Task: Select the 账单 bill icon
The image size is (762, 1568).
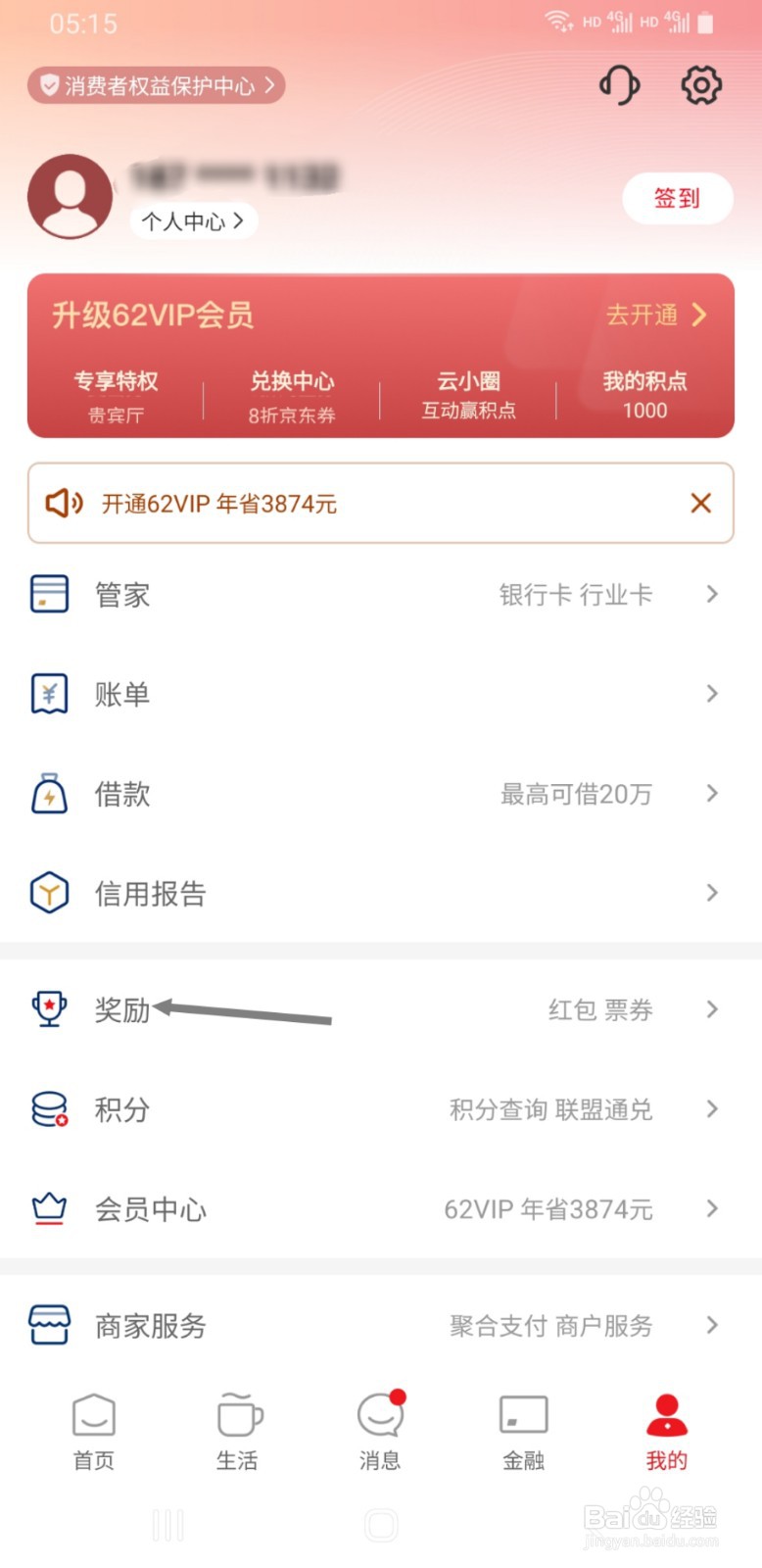Action: [49, 693]
